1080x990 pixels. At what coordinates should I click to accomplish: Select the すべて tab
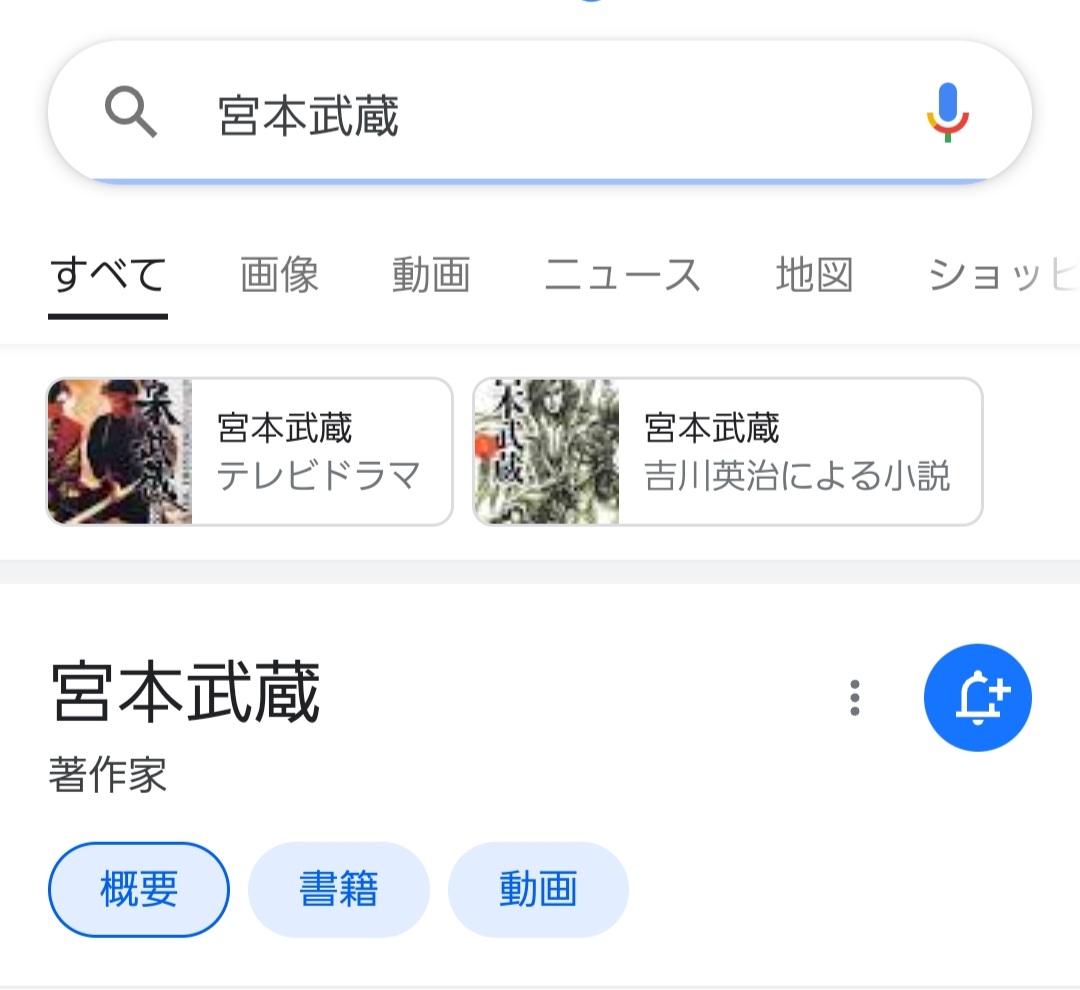point(108,275)
